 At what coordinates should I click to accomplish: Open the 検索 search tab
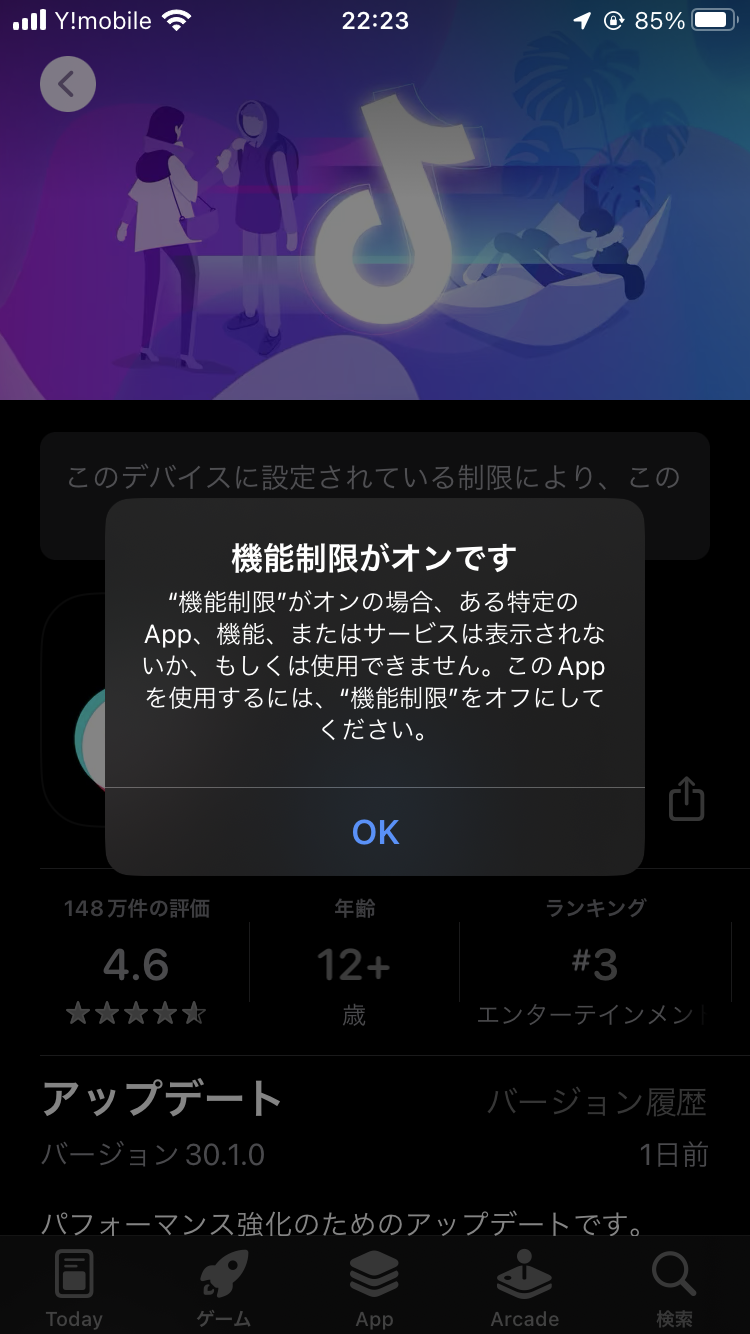coord(674,1288)
